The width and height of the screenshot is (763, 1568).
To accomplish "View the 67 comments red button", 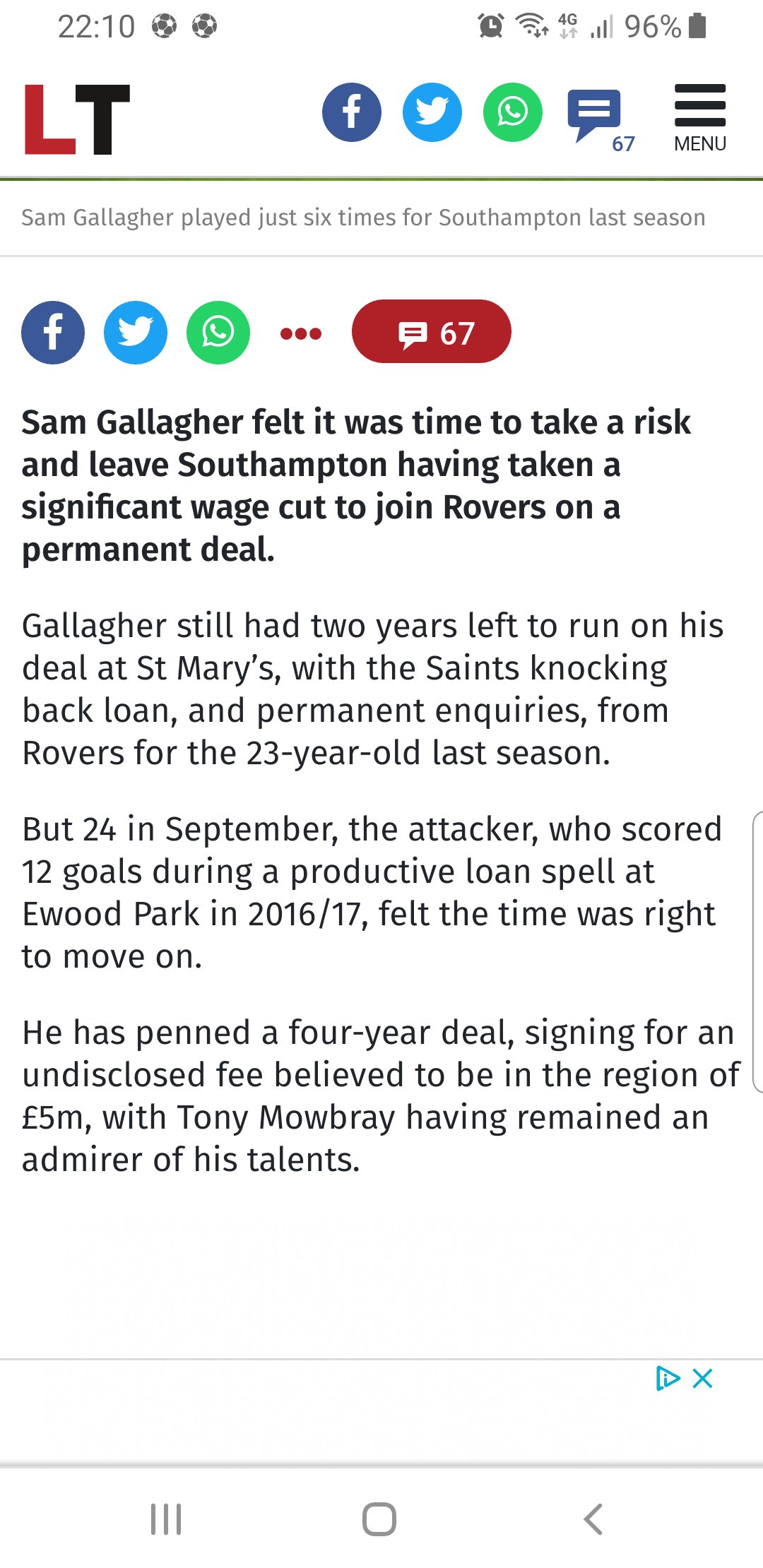I will pyautogui.click(x=432, y=331).
